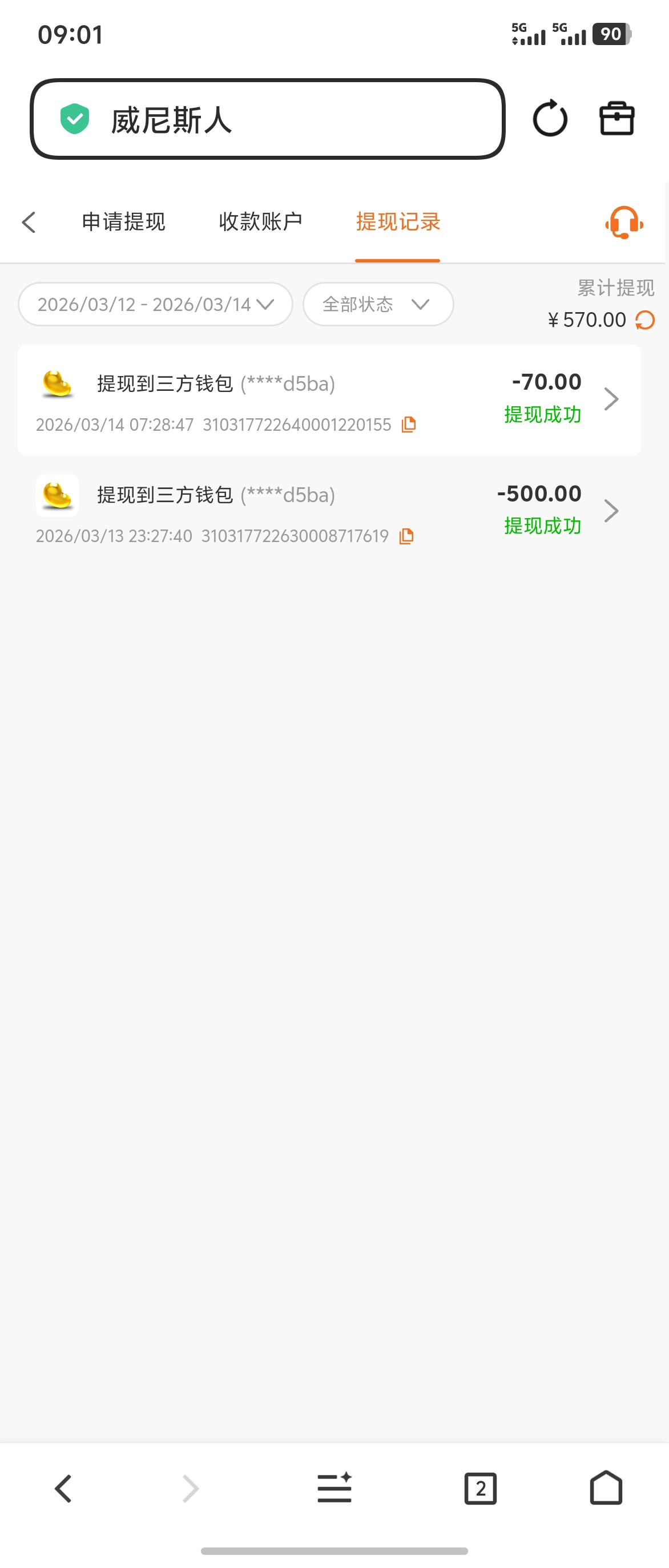This screenshot has width=669, height=1568.
Task: Show the open browser tabs
Action: (480, 1489)
